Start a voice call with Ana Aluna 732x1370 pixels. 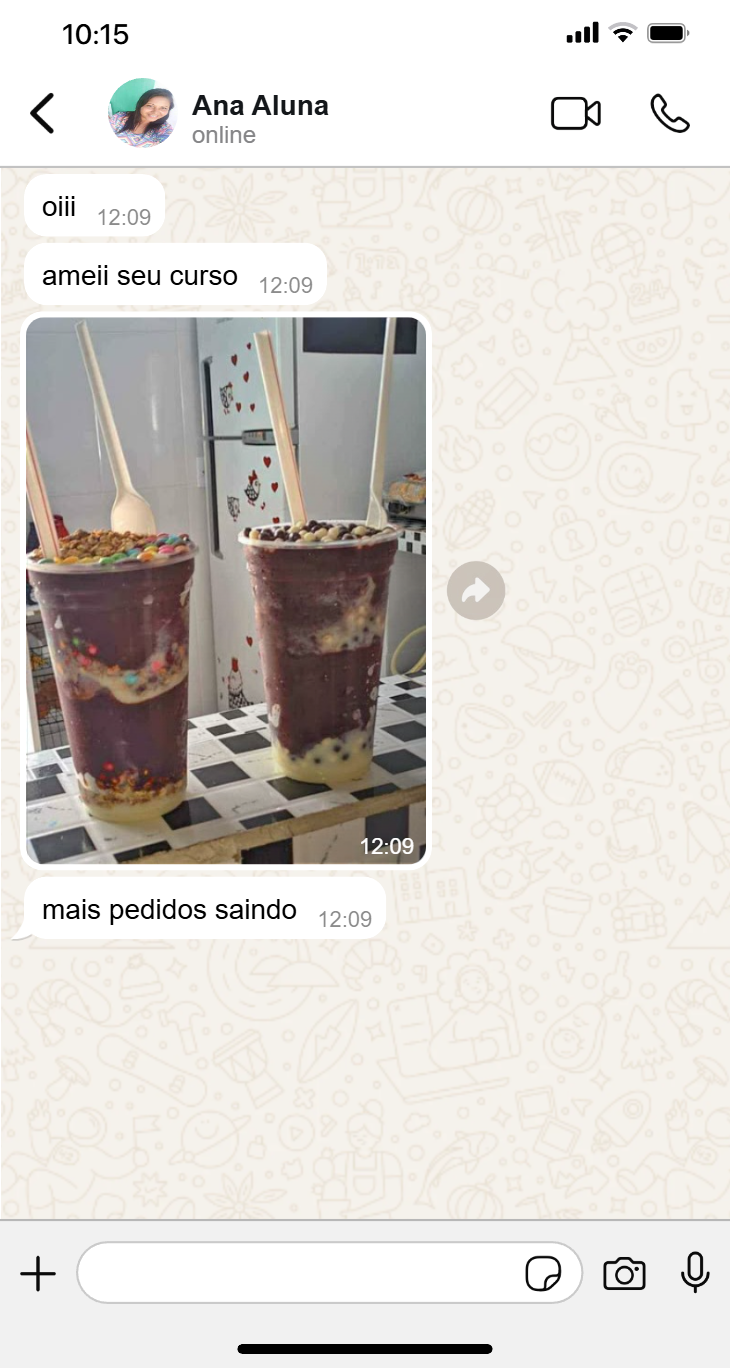[x=669, y=114]
